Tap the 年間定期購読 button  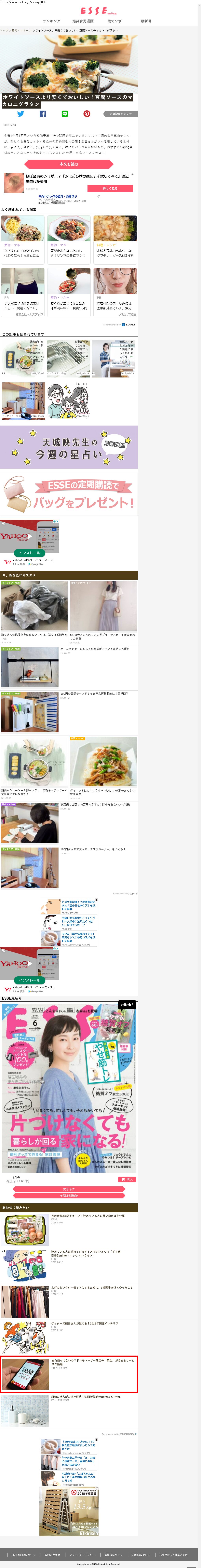[69, 1195]
